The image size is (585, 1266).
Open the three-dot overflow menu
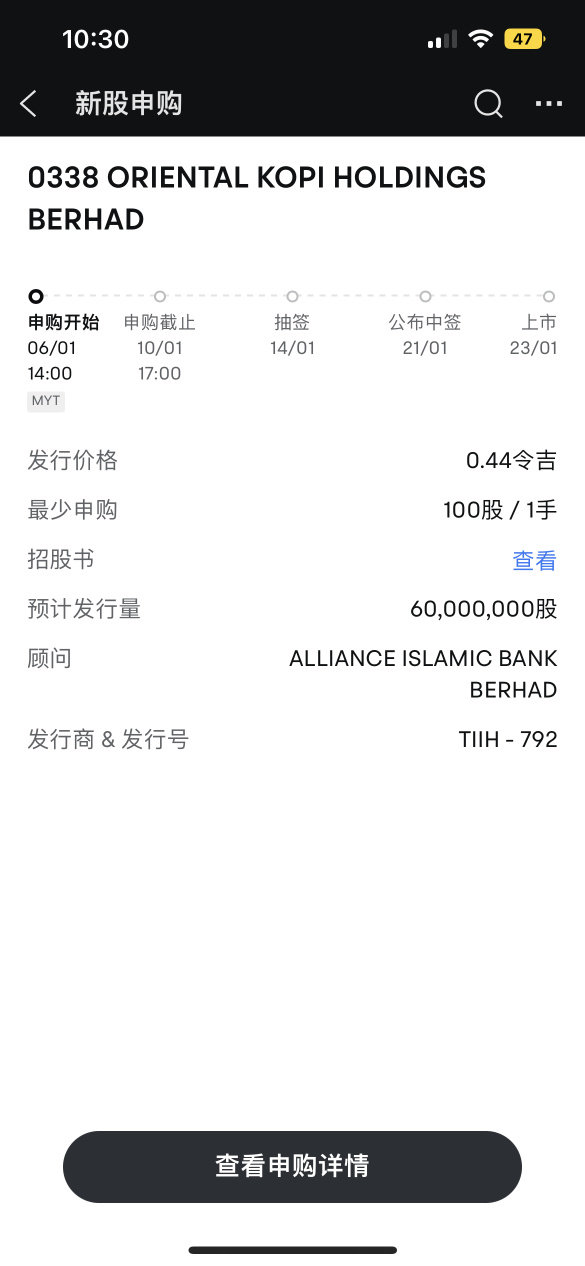click(x=549, y=104)
